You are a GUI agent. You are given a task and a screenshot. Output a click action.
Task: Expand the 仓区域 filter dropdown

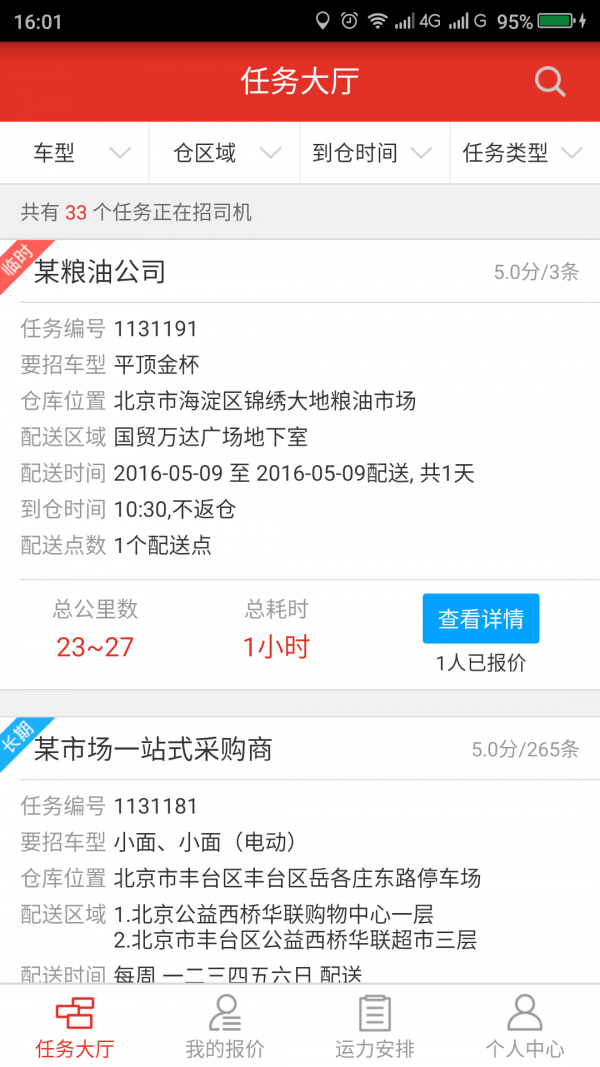click(225, 153)
